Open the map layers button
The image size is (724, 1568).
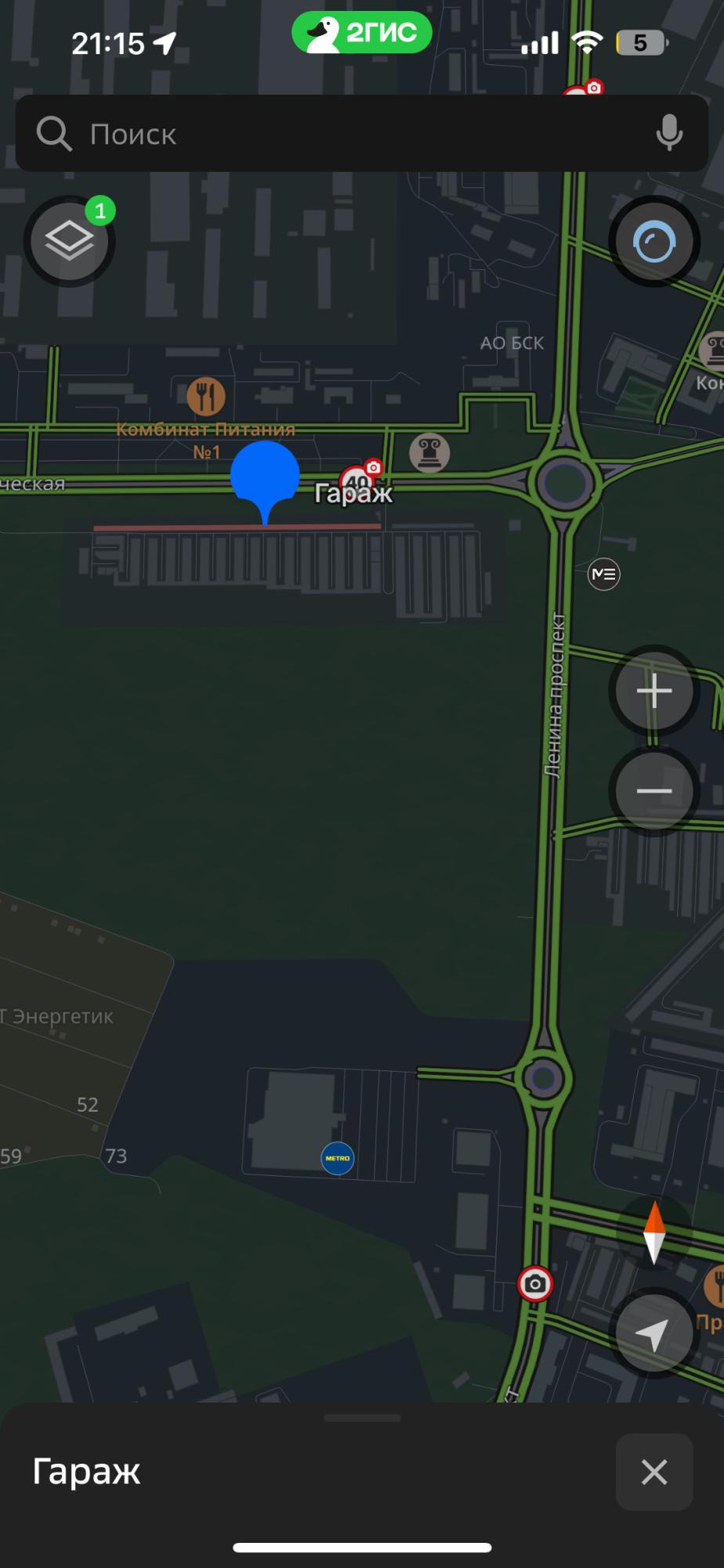pos(70,241)
